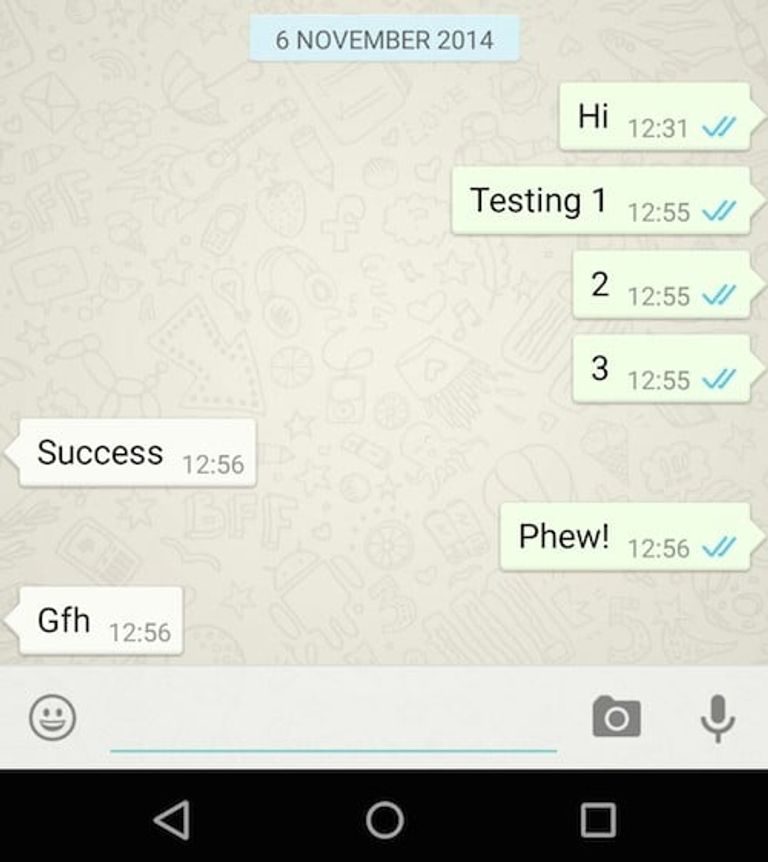Tap the microphone to record voice message
The width and height of the screenshot is (768, 862).
[x=717, y=717]
